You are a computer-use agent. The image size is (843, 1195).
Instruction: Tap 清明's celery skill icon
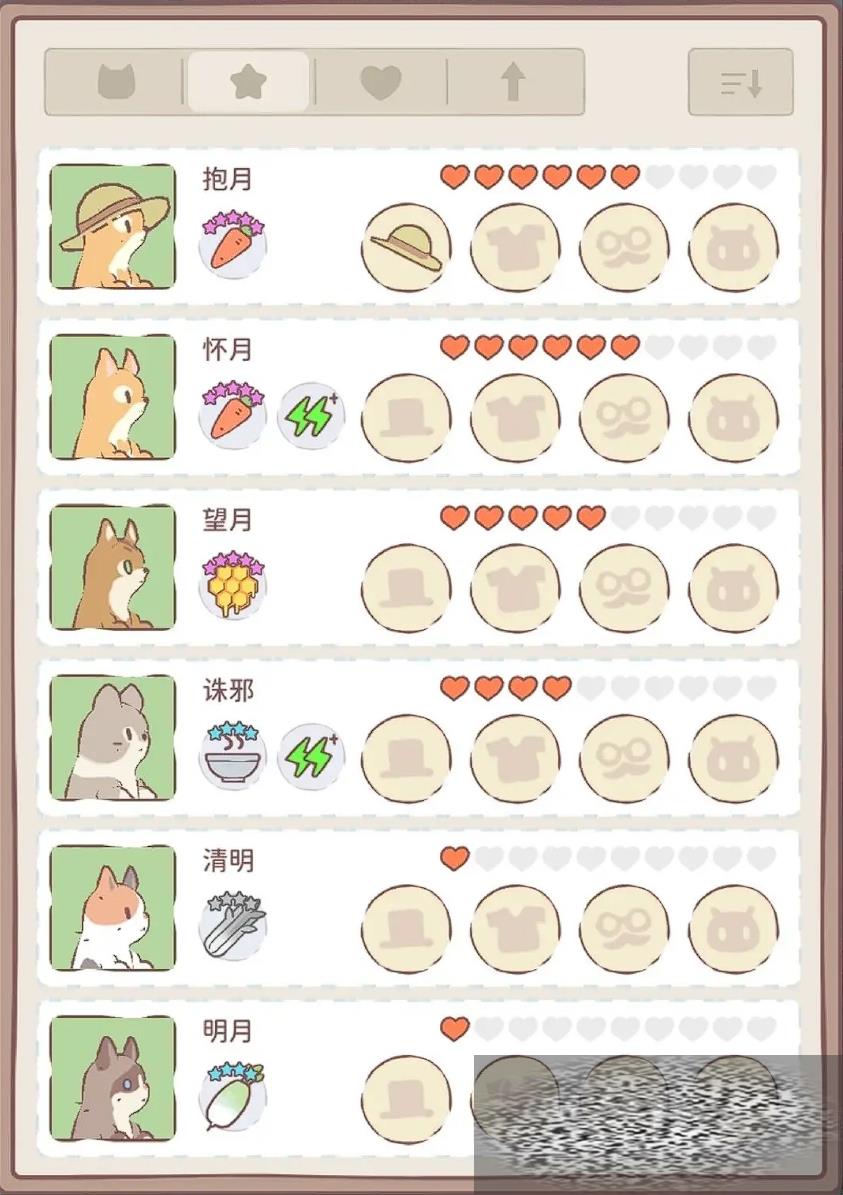coord(232,927)
